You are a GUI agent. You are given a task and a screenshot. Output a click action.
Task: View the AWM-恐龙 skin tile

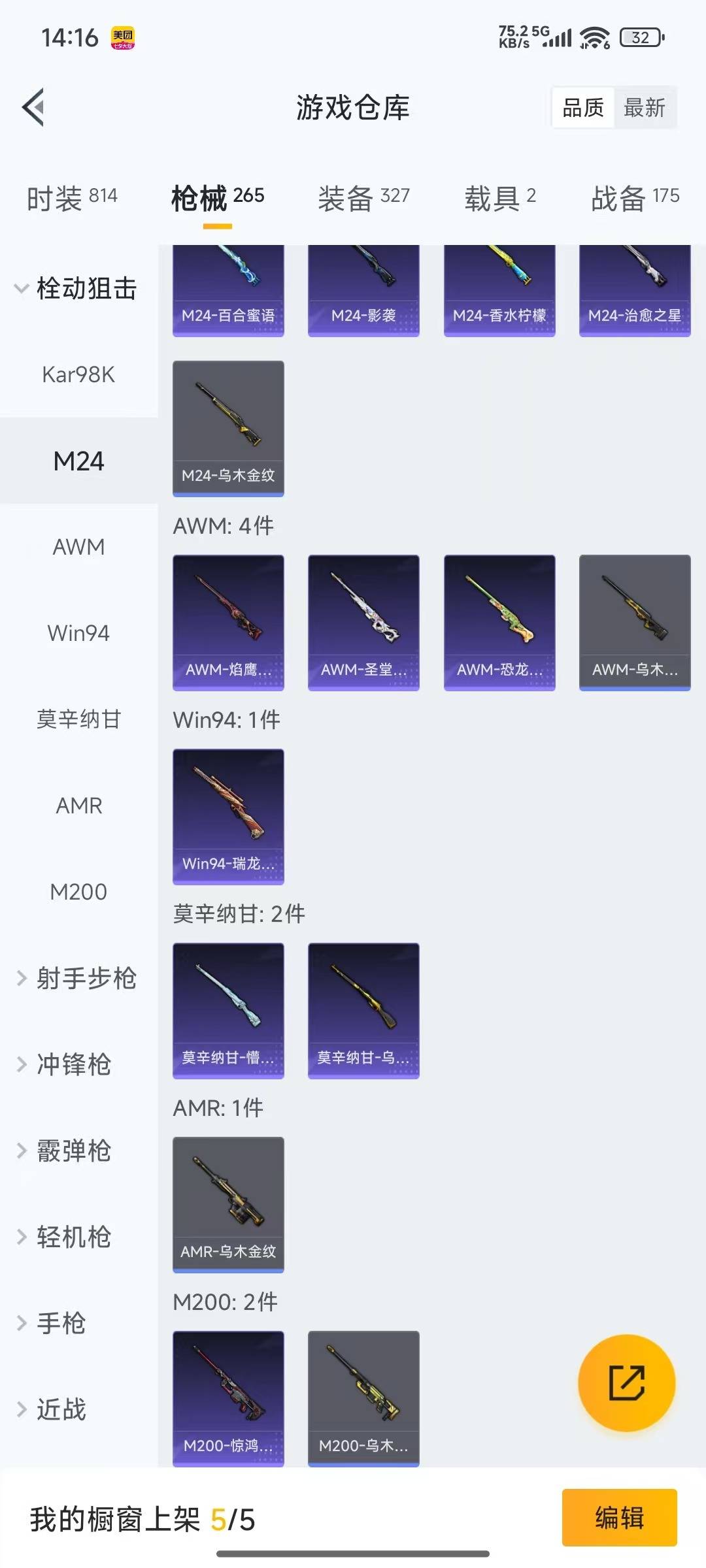pyautogui.click(x=499, y=622)
